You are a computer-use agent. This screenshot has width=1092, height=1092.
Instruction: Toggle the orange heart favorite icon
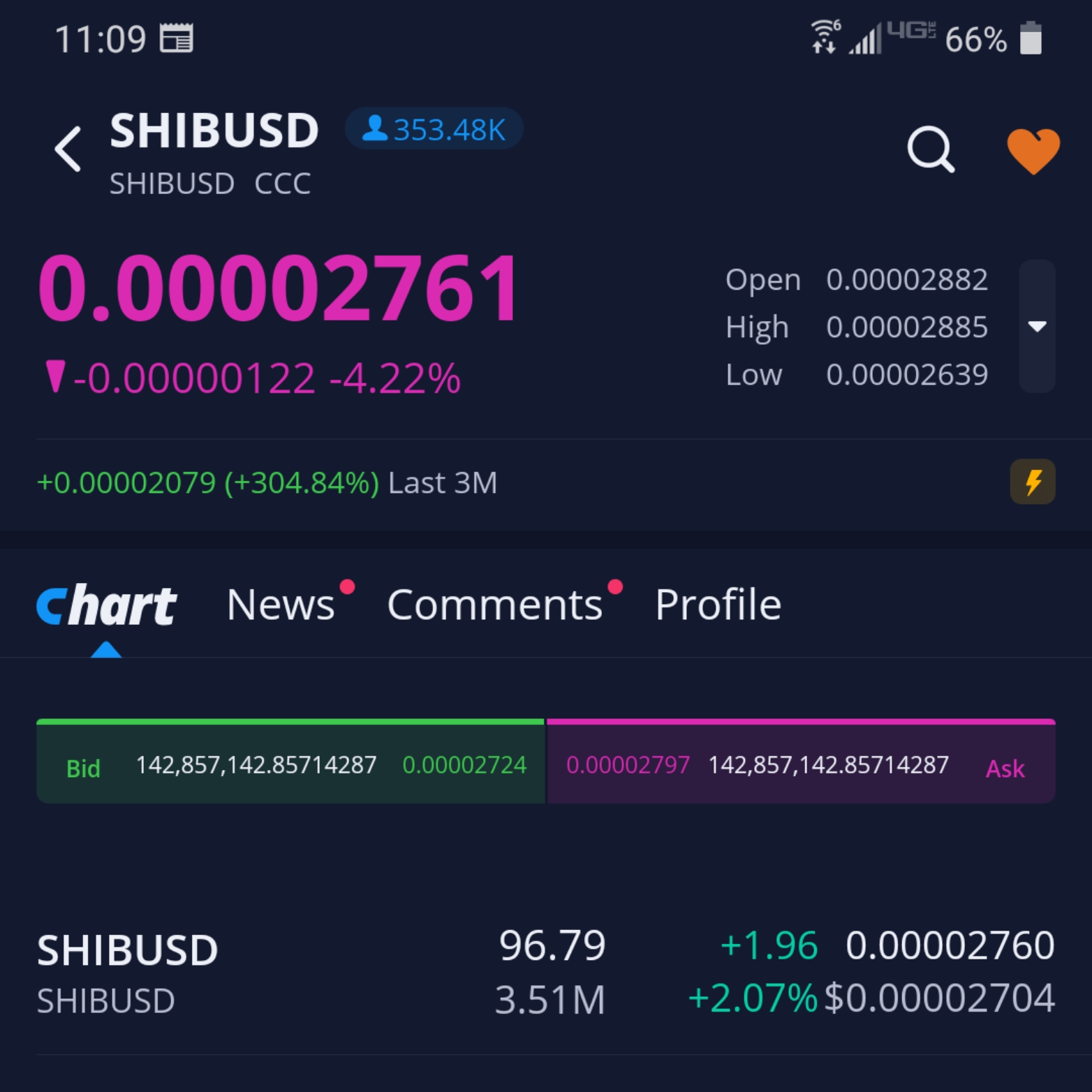(1033, 150)
